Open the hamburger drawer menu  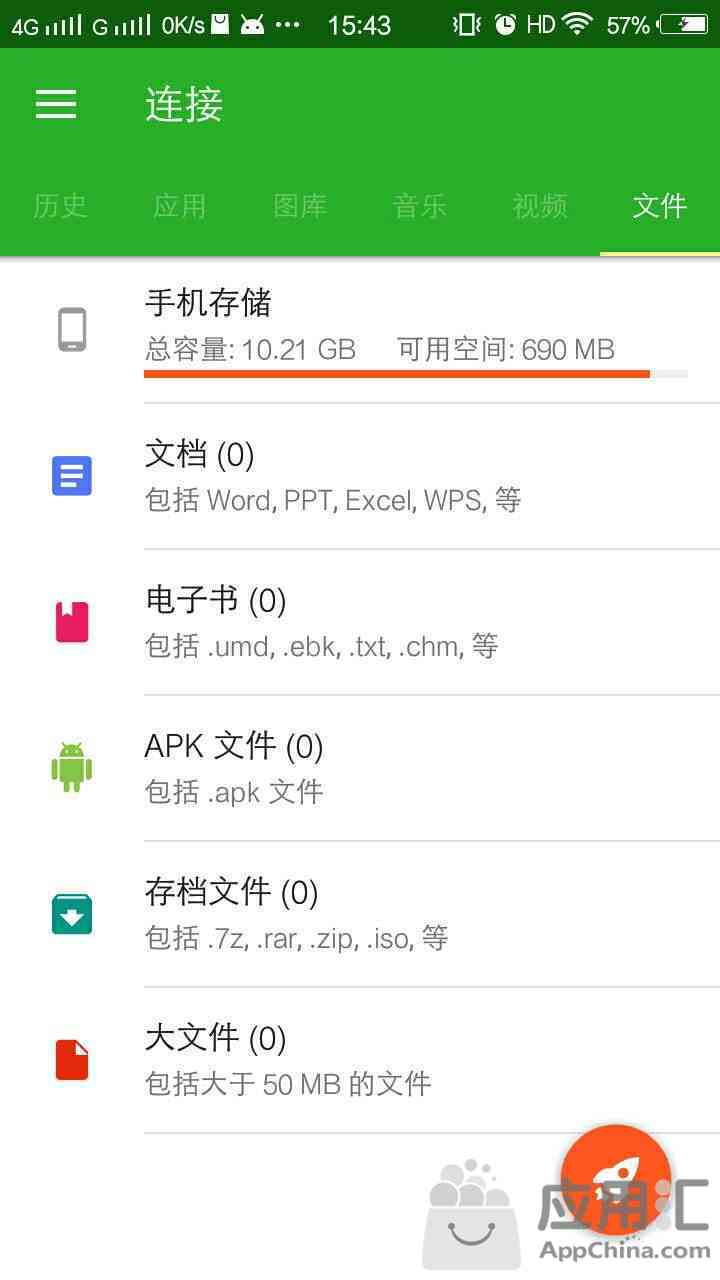click(56, 104)
